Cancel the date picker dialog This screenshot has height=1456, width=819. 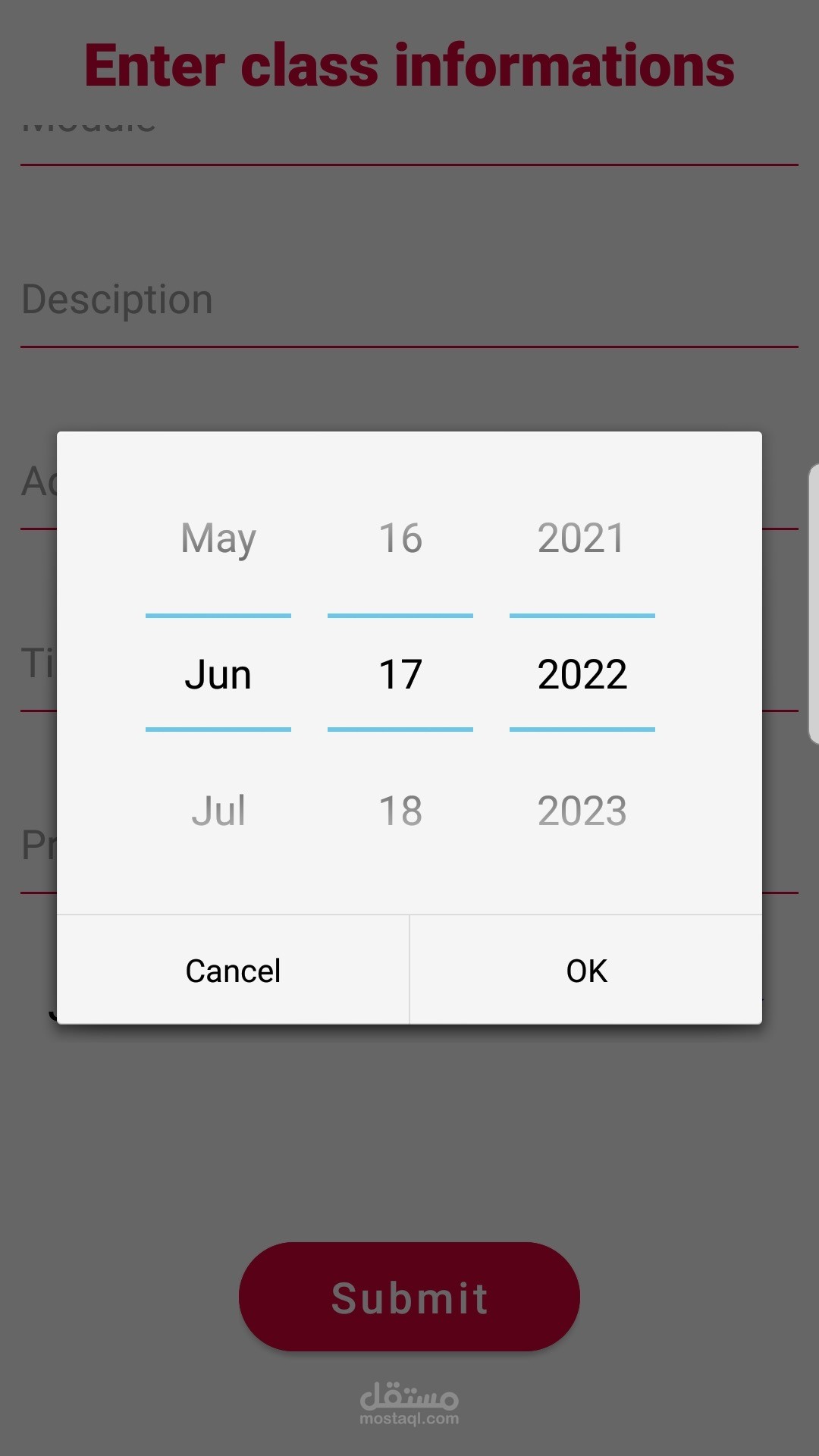[x=233, y=971]
